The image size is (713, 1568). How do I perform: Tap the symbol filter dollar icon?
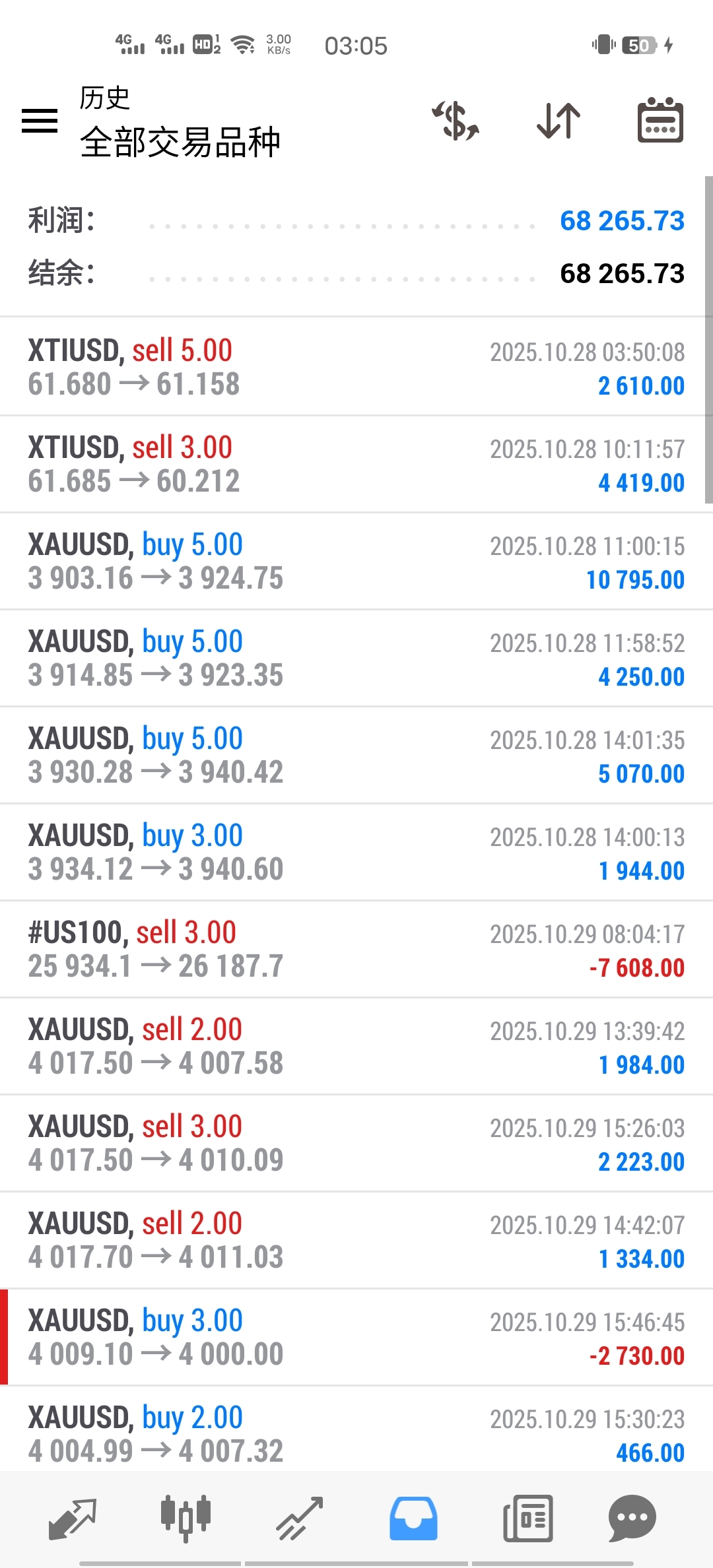(x=456, y=121)
